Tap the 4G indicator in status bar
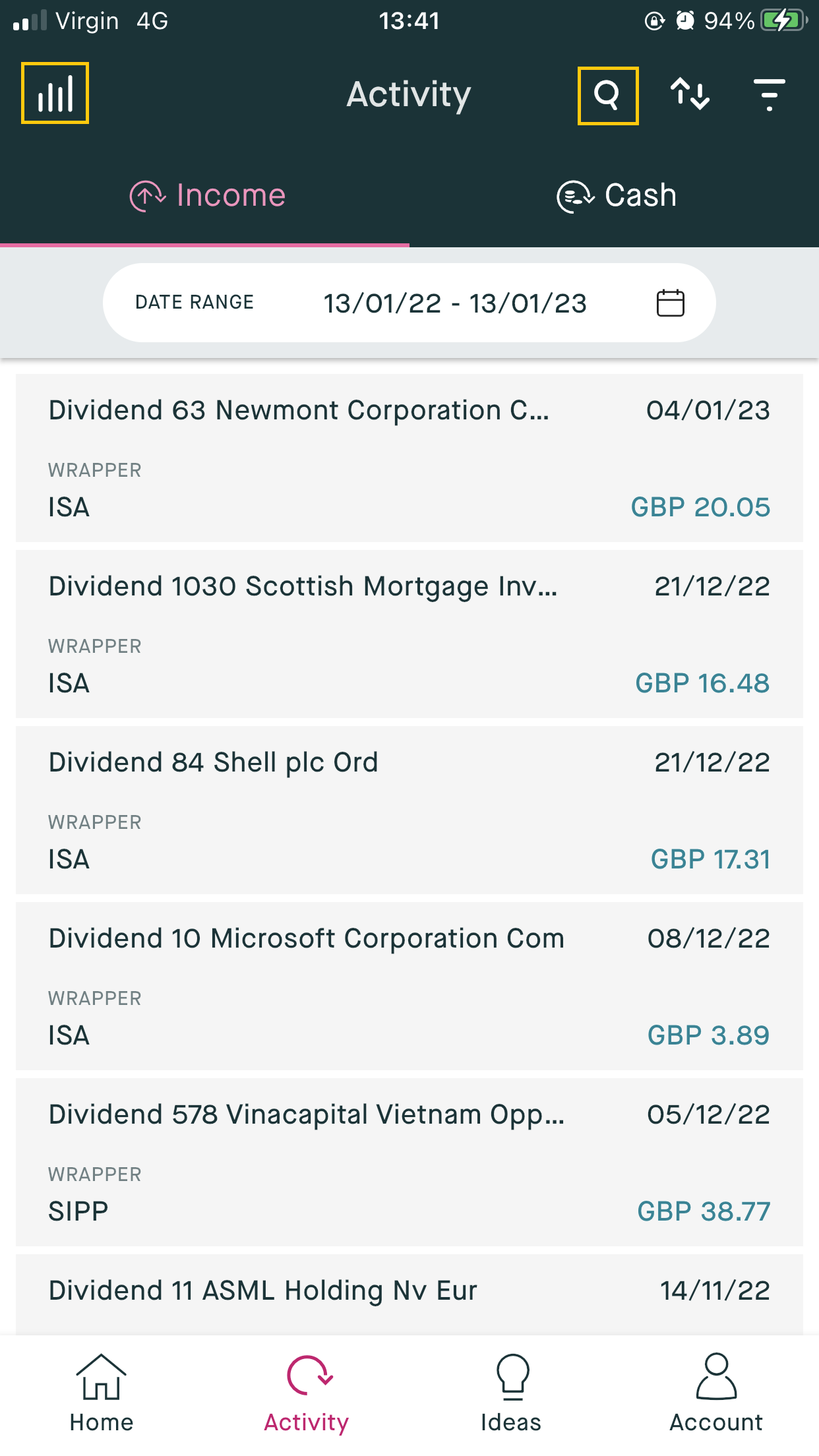 tap(150, 20)
